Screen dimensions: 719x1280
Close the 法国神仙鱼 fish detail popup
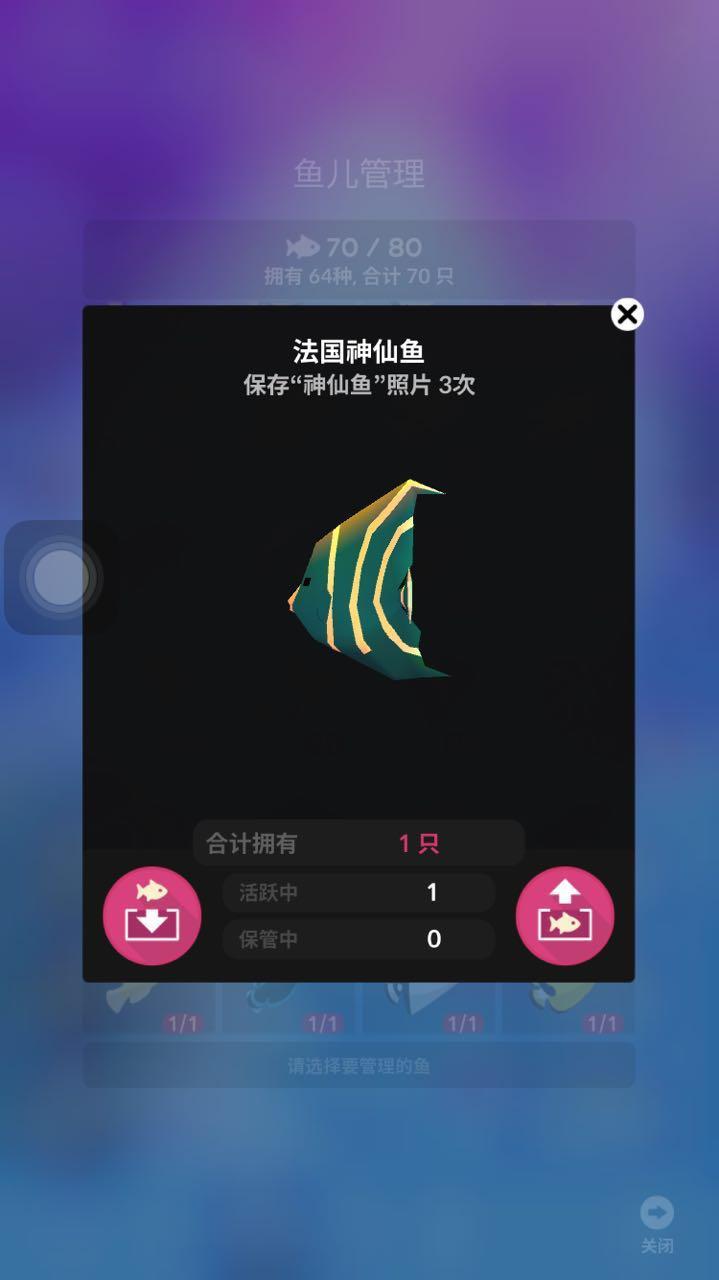(627, 315)
